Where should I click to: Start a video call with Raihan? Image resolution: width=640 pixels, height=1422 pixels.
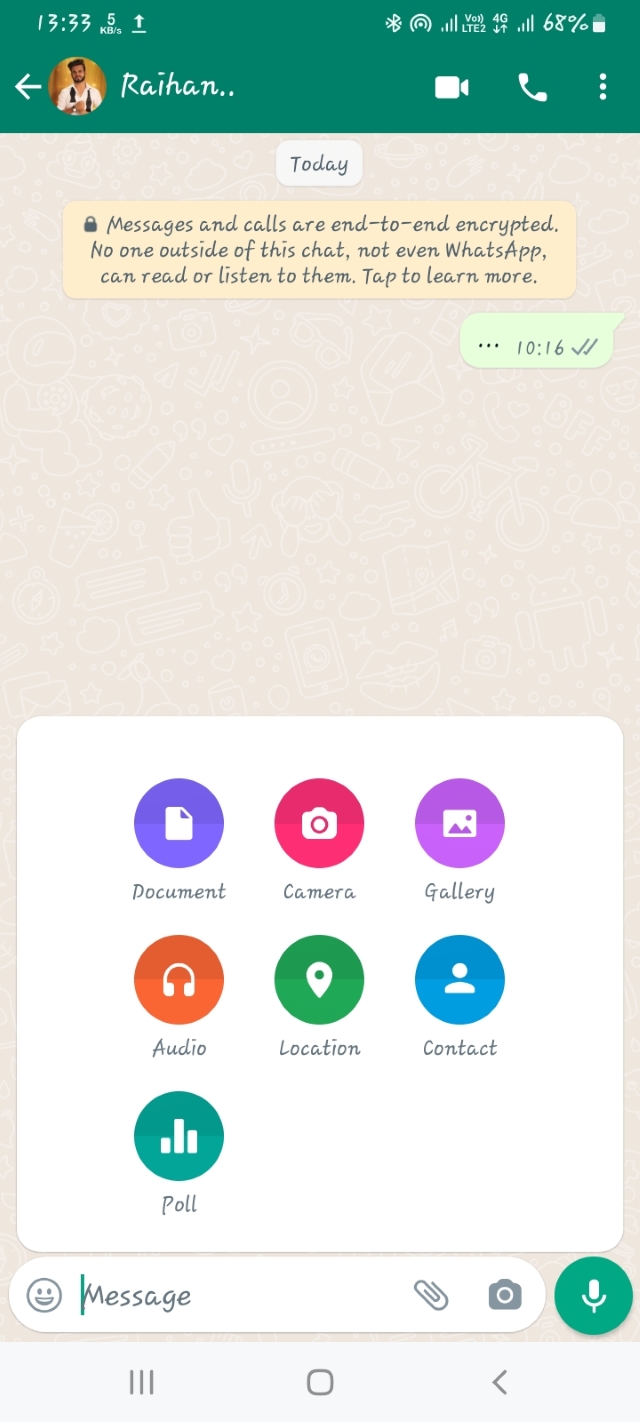point(452,88)
